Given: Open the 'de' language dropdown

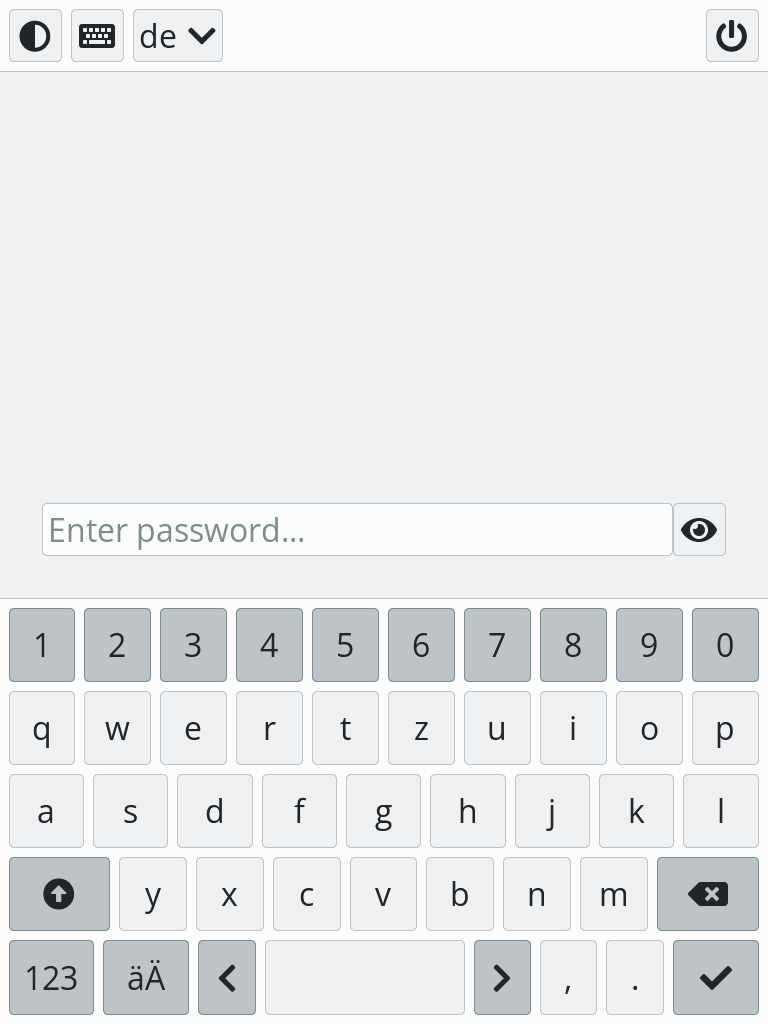Looking at the screenshot, I should coord(177,35).
